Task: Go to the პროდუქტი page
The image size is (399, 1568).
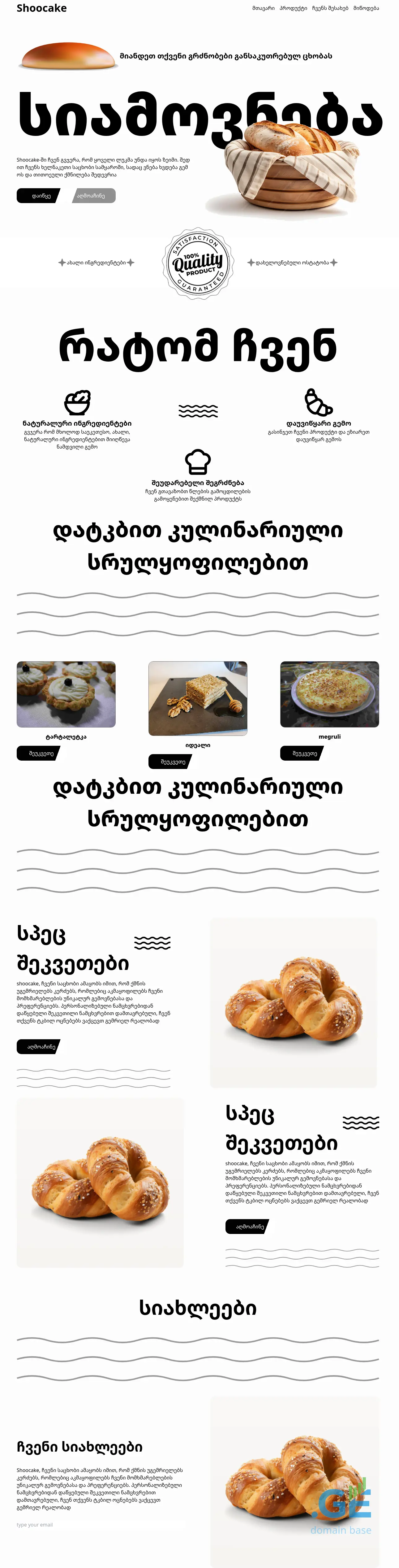Action: [293, 9]
